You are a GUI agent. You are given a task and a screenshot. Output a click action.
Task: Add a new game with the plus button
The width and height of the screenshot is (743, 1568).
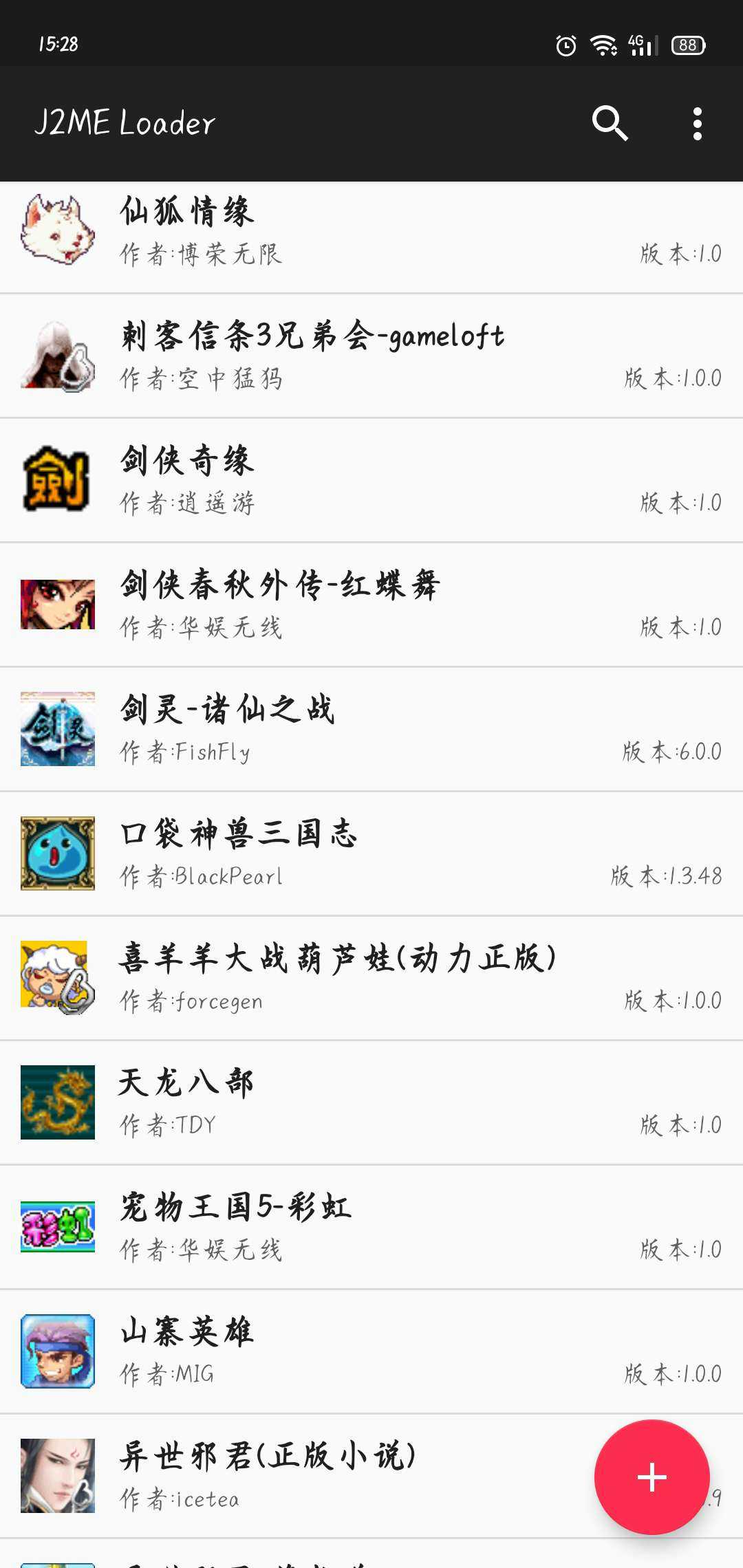pos(652,1477)
